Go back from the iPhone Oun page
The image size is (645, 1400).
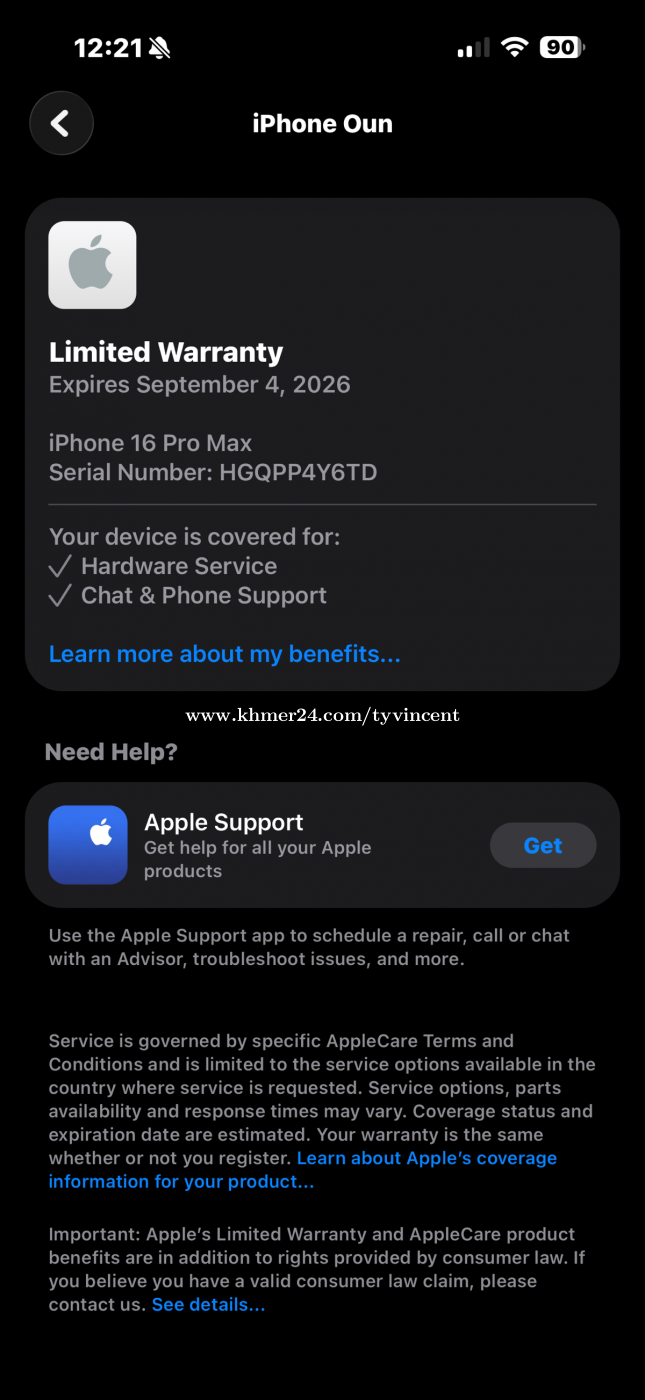pyautogui.click(x=61, y=124)
